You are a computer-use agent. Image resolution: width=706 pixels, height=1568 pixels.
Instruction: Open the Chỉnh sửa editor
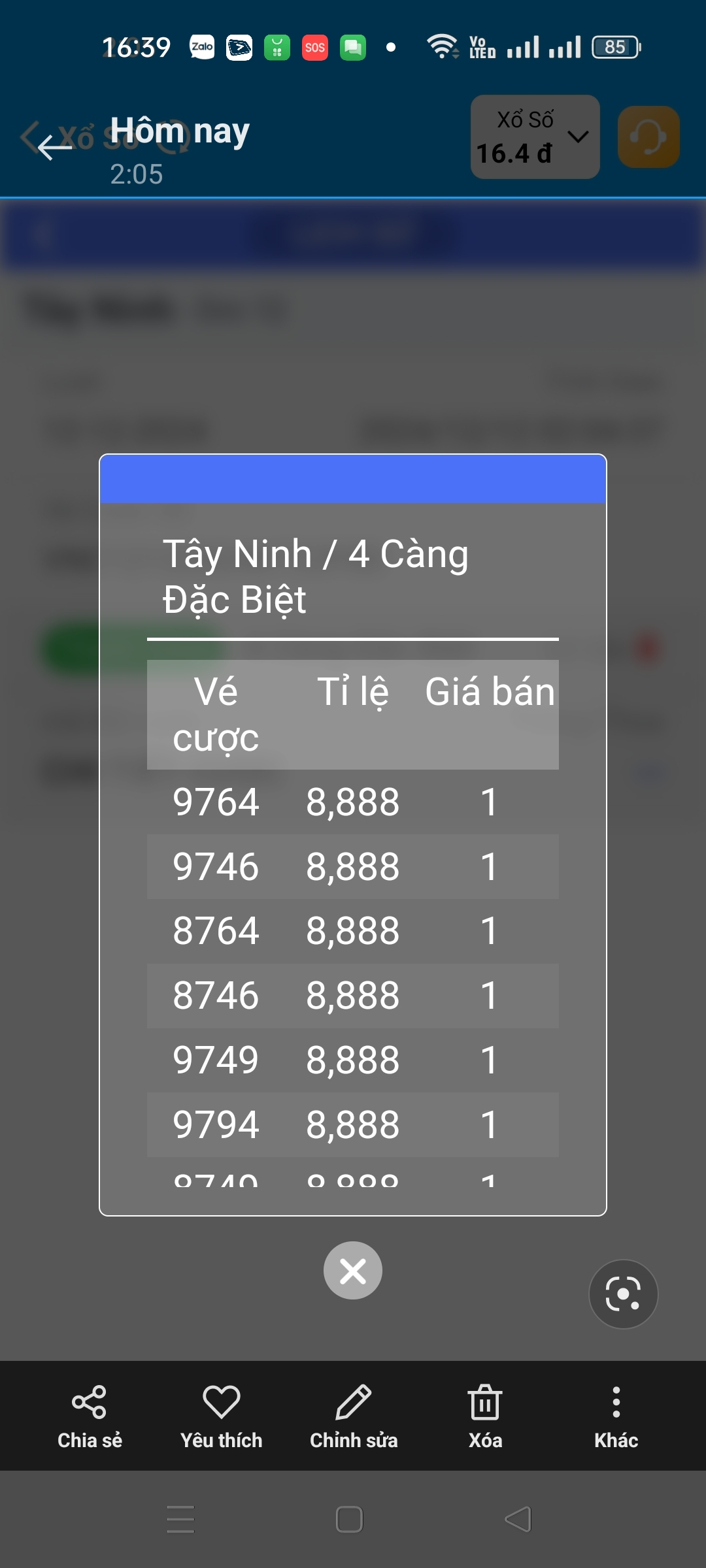354,1416
